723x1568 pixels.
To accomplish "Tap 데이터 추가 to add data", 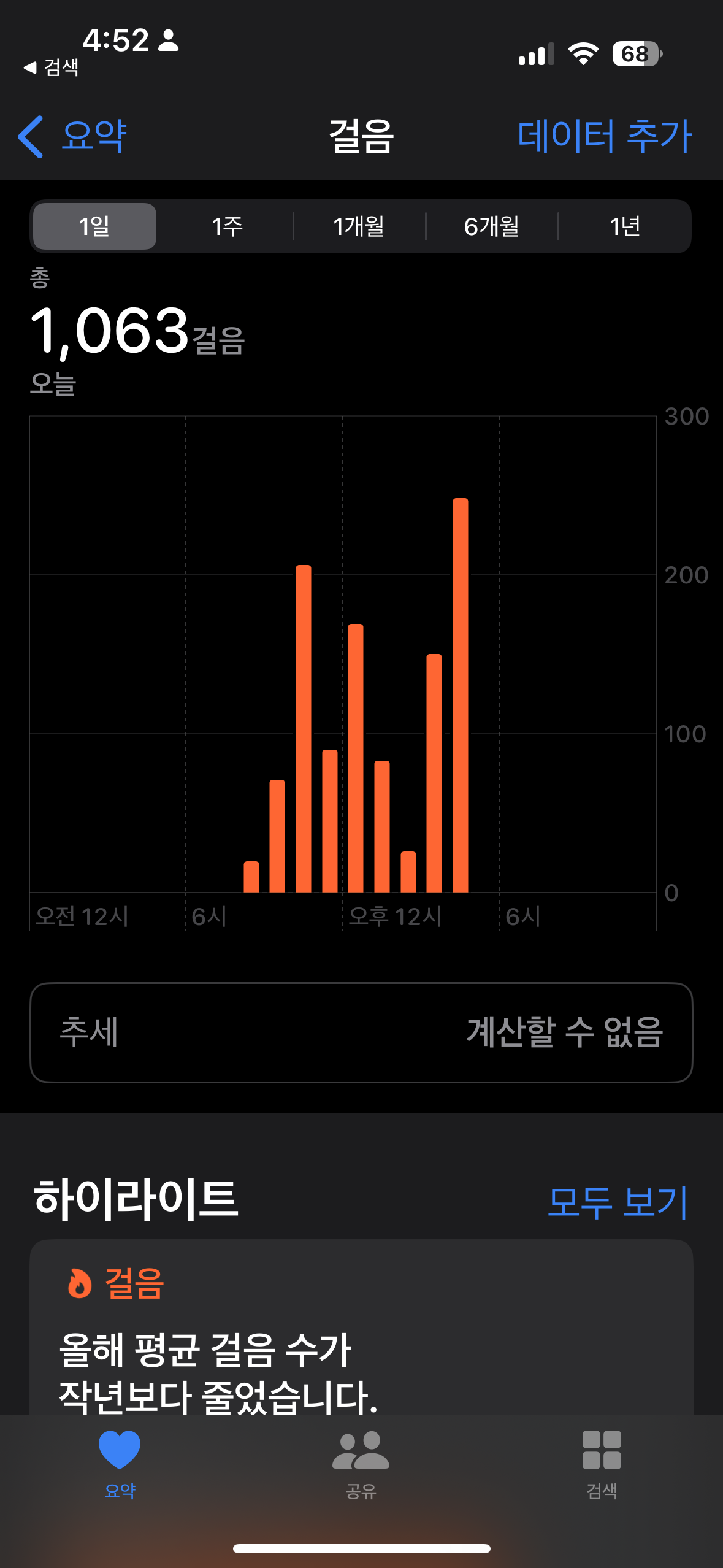I will 604,136.
